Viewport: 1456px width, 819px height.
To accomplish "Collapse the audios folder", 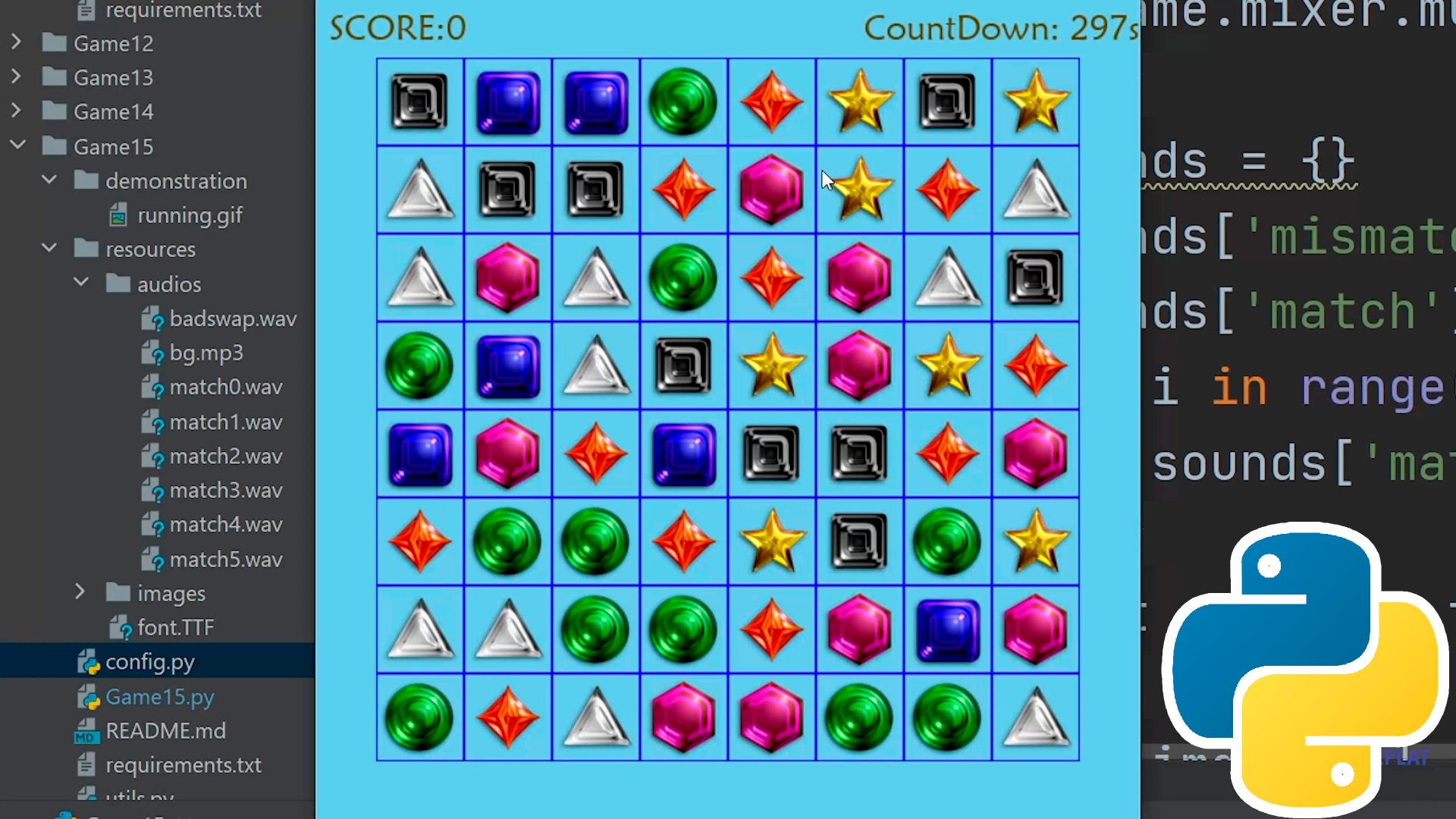I will coord(81,284).
